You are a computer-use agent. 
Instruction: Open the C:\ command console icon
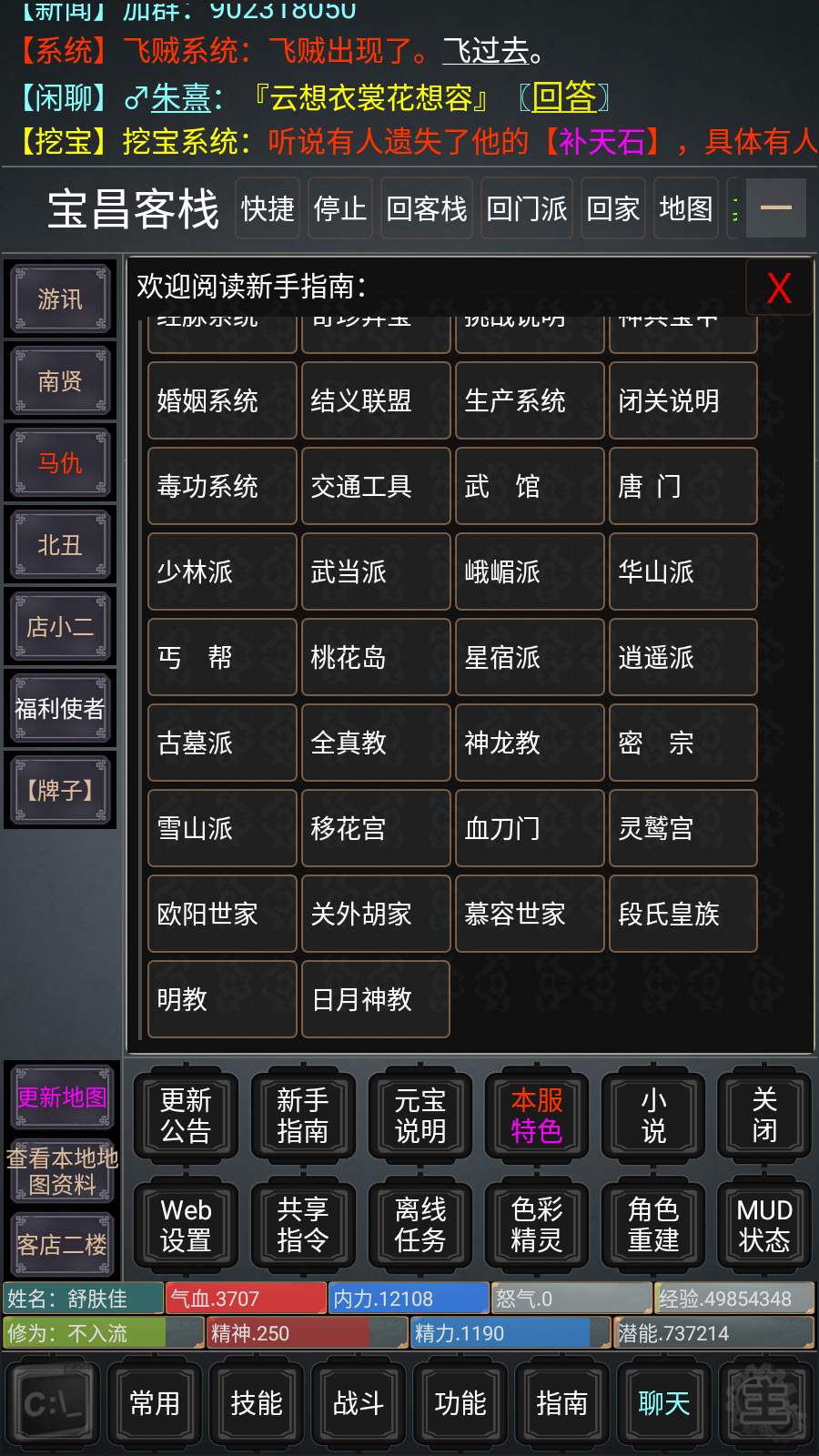[53, 1403]
